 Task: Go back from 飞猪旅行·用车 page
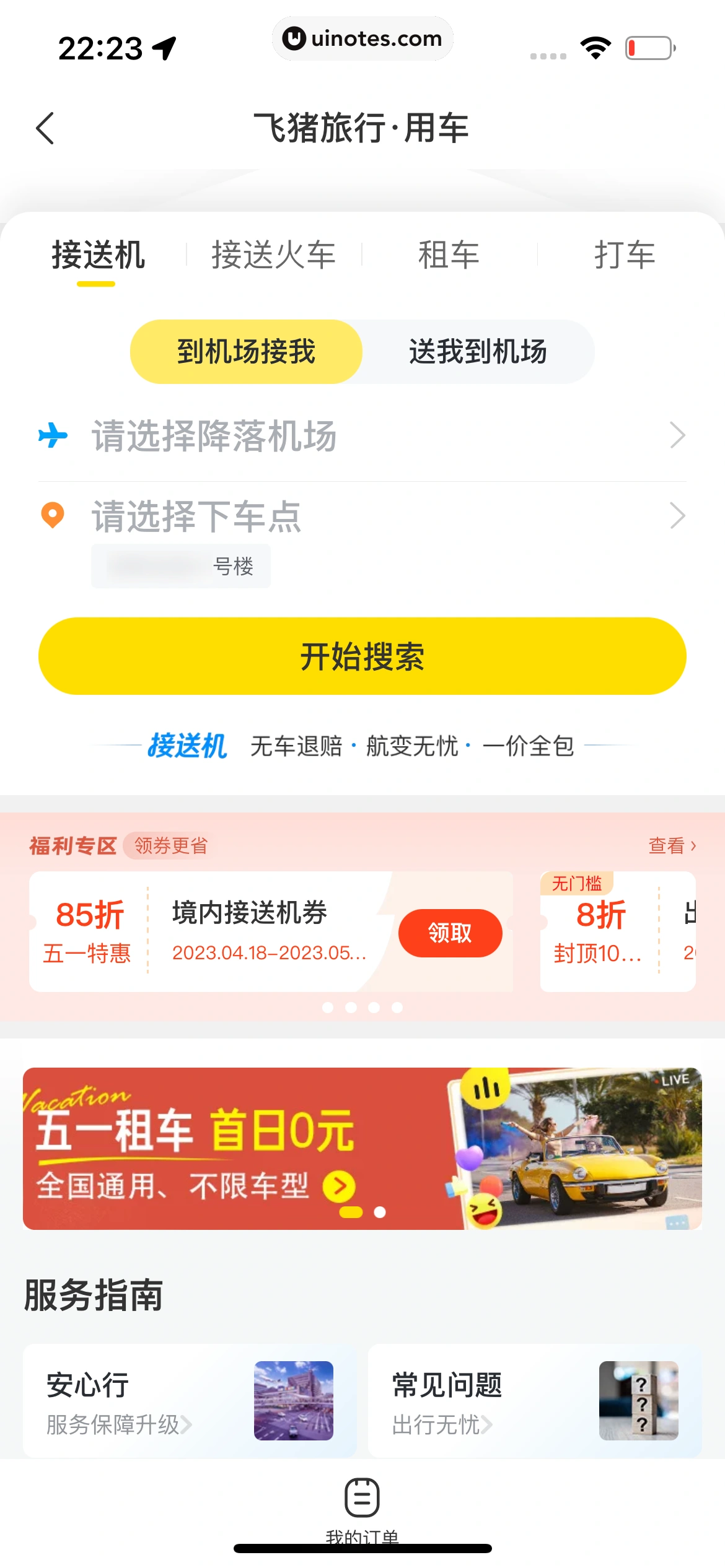pos(45,128)
